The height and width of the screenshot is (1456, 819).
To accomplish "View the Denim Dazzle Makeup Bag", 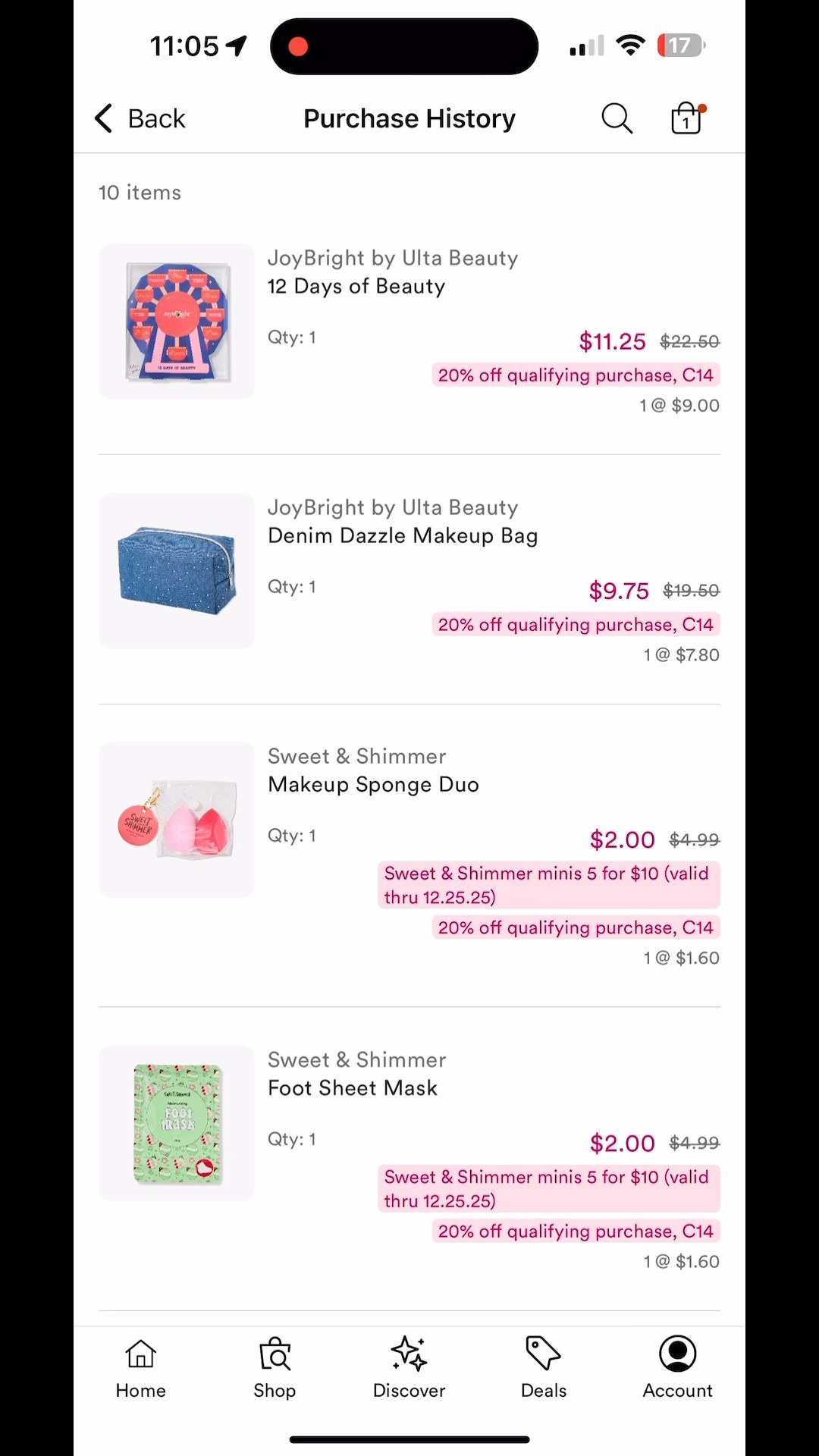I will (403, 536).
